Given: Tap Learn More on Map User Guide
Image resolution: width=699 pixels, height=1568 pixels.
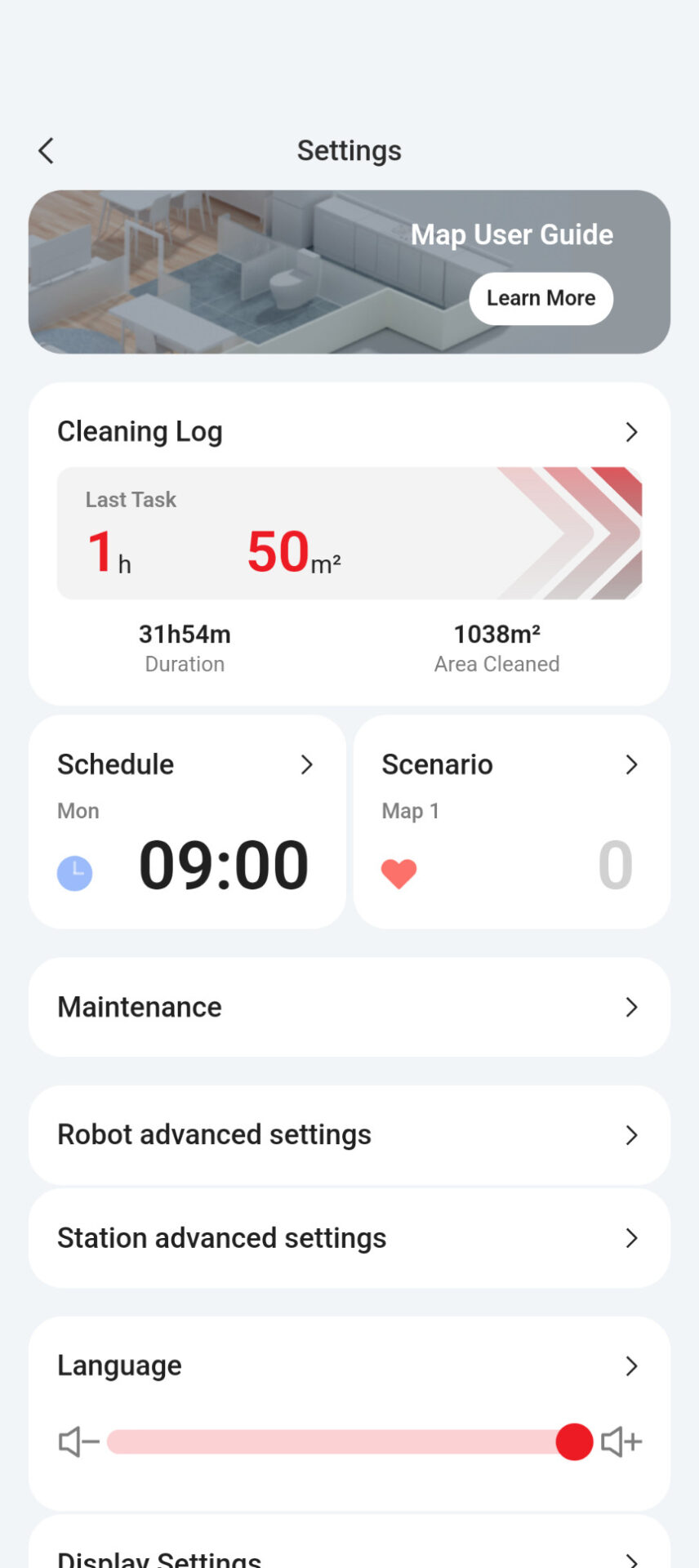Looking at the screenshot, I should click(x=541, y=299).
